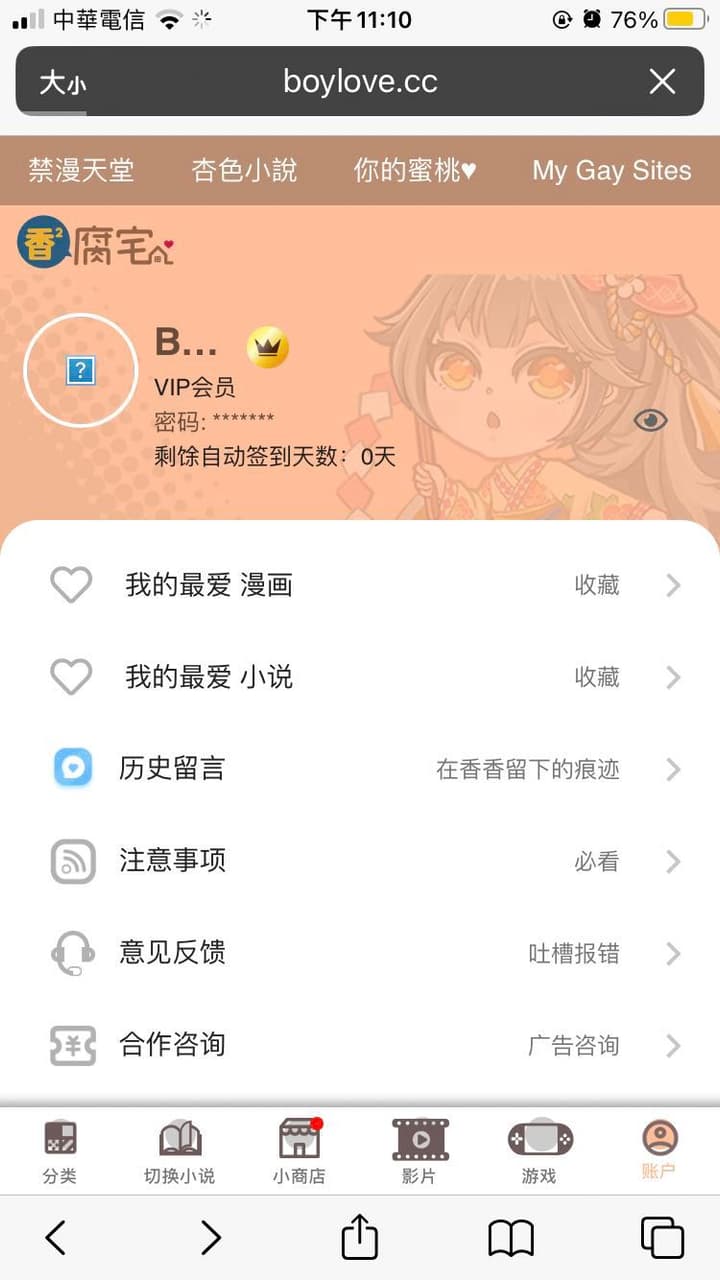The height and width of the screenshot is (1280, 720).
Task: Open Safari text size options 大小
Action: pos(62,83)
